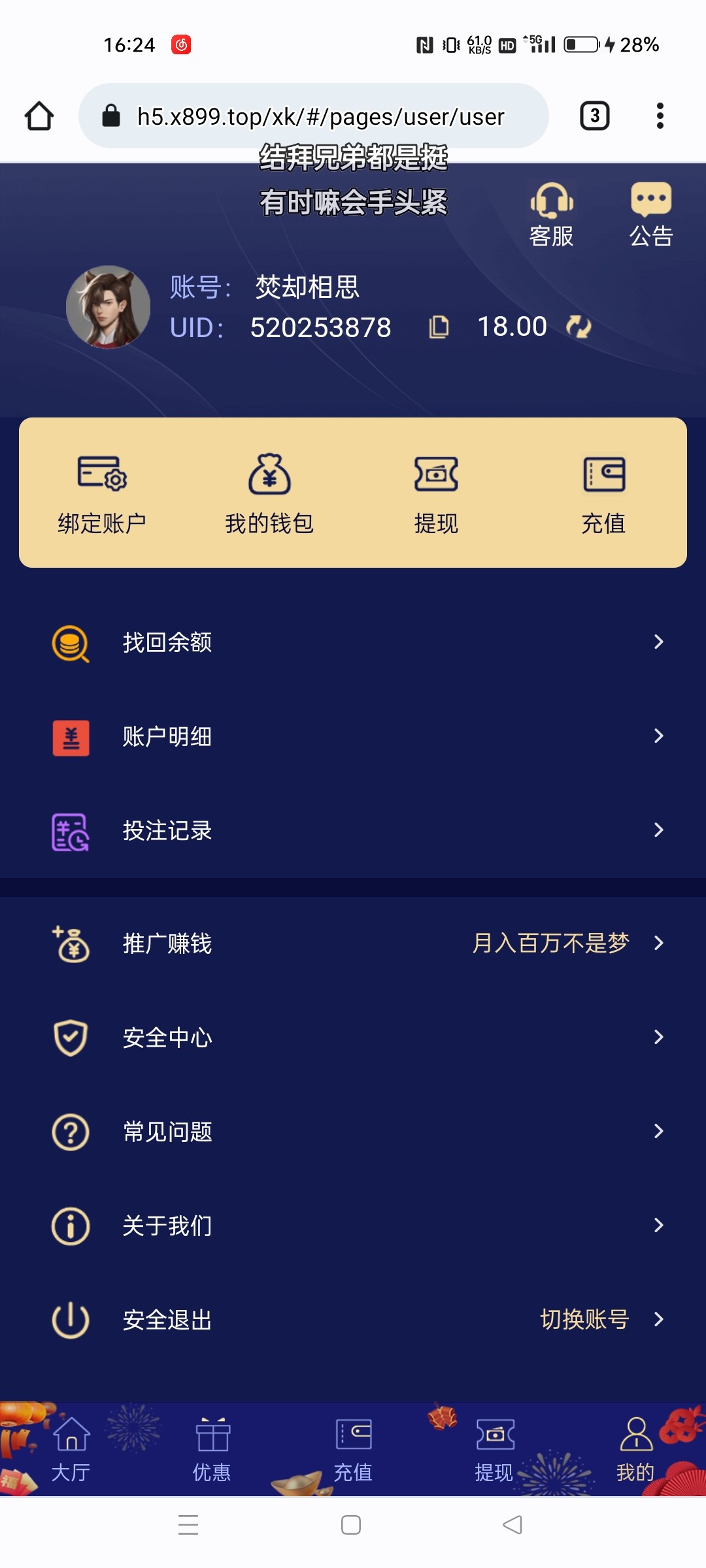
Task: Open 找回余额 row
Action: (x=353, y=642)
